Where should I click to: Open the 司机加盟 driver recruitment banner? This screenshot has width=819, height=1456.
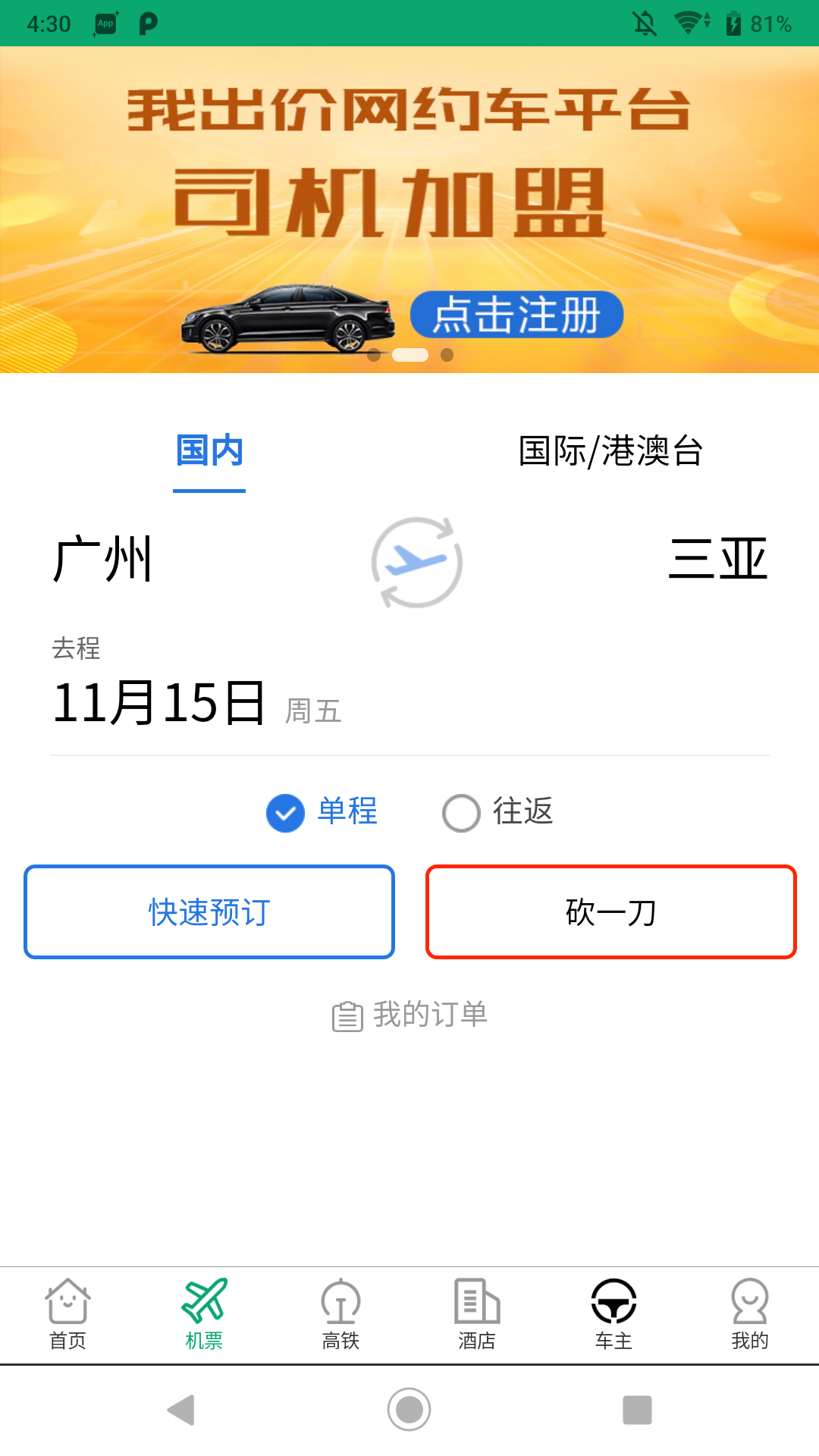click(409, 209)
